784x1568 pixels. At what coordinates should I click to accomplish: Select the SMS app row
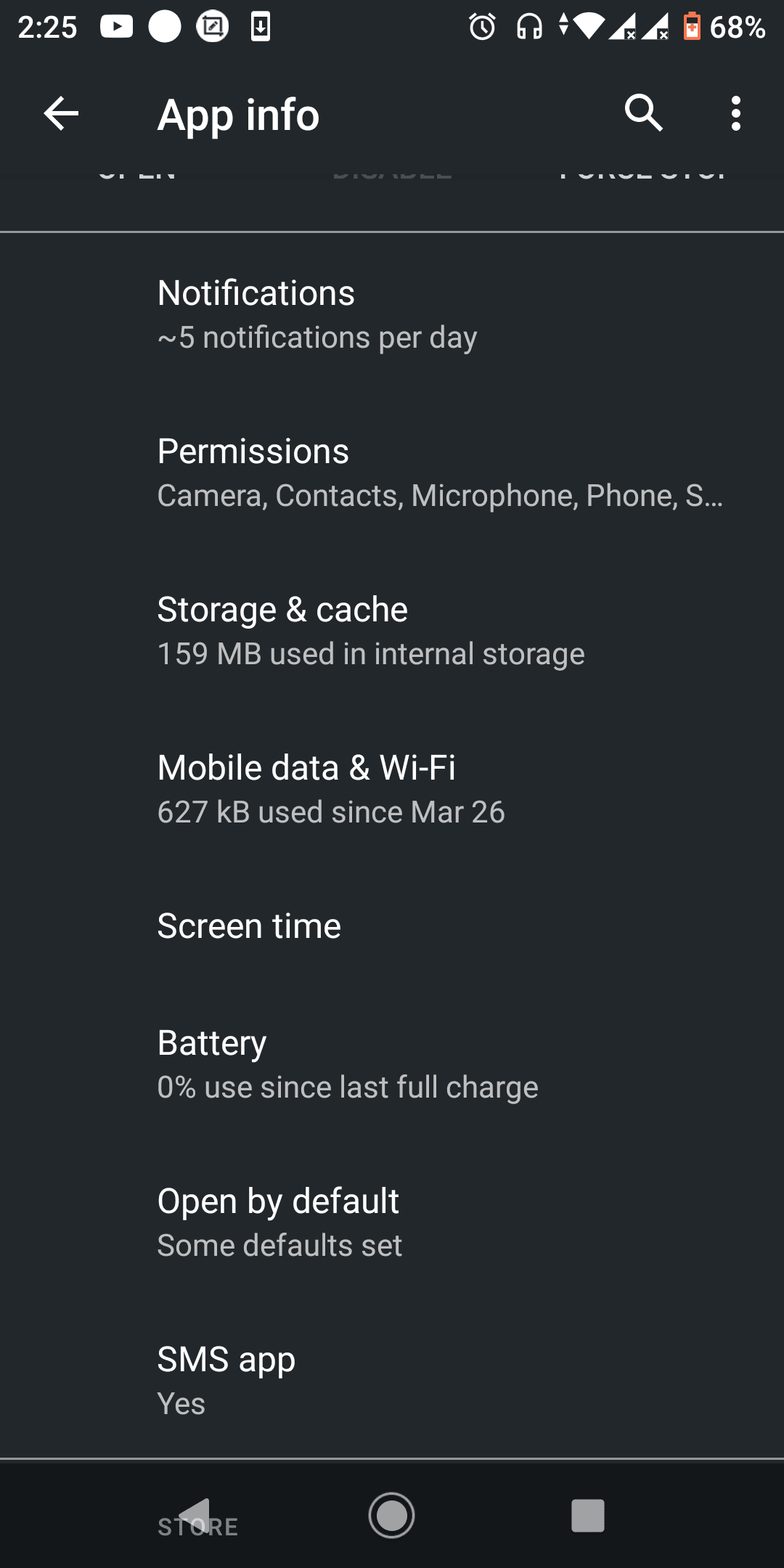(392, 1381)
